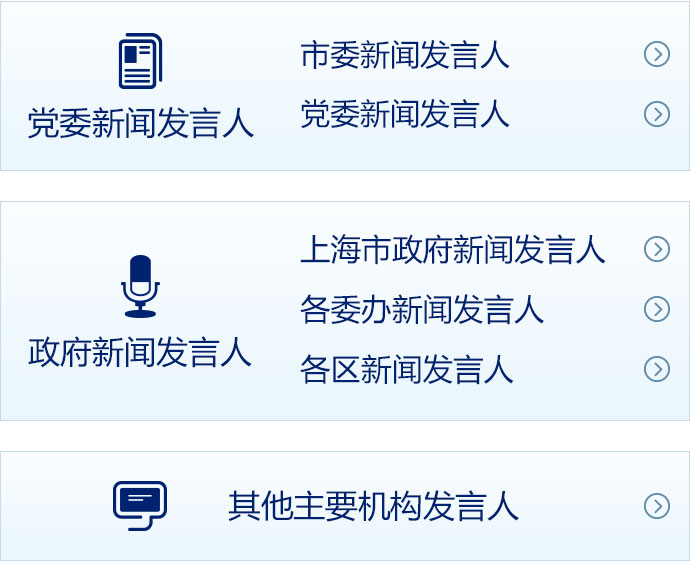
Task: Open 上海市政府新闻发言人
Action: [452, 249]
